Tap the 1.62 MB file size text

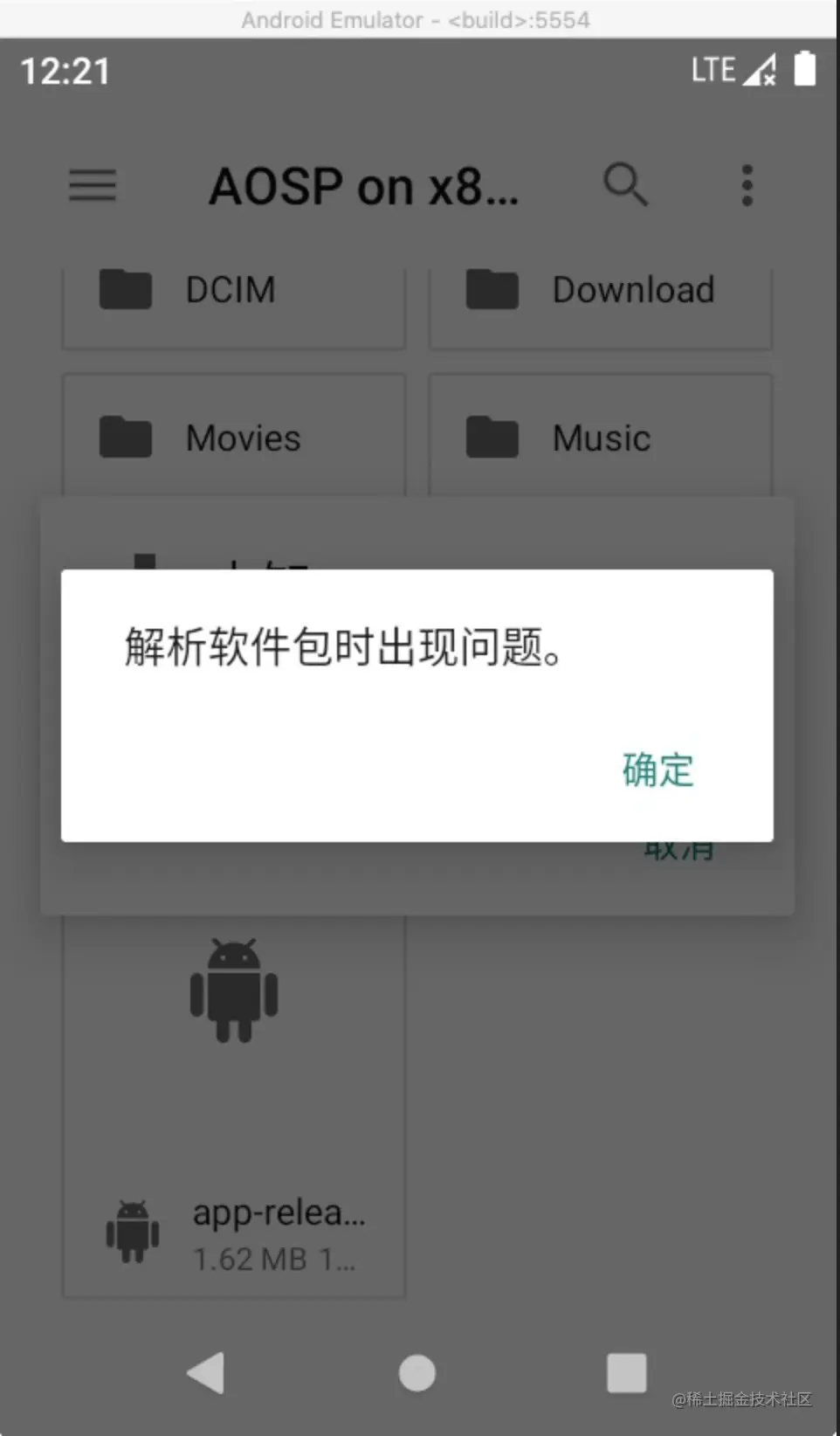coord(273,1259)
